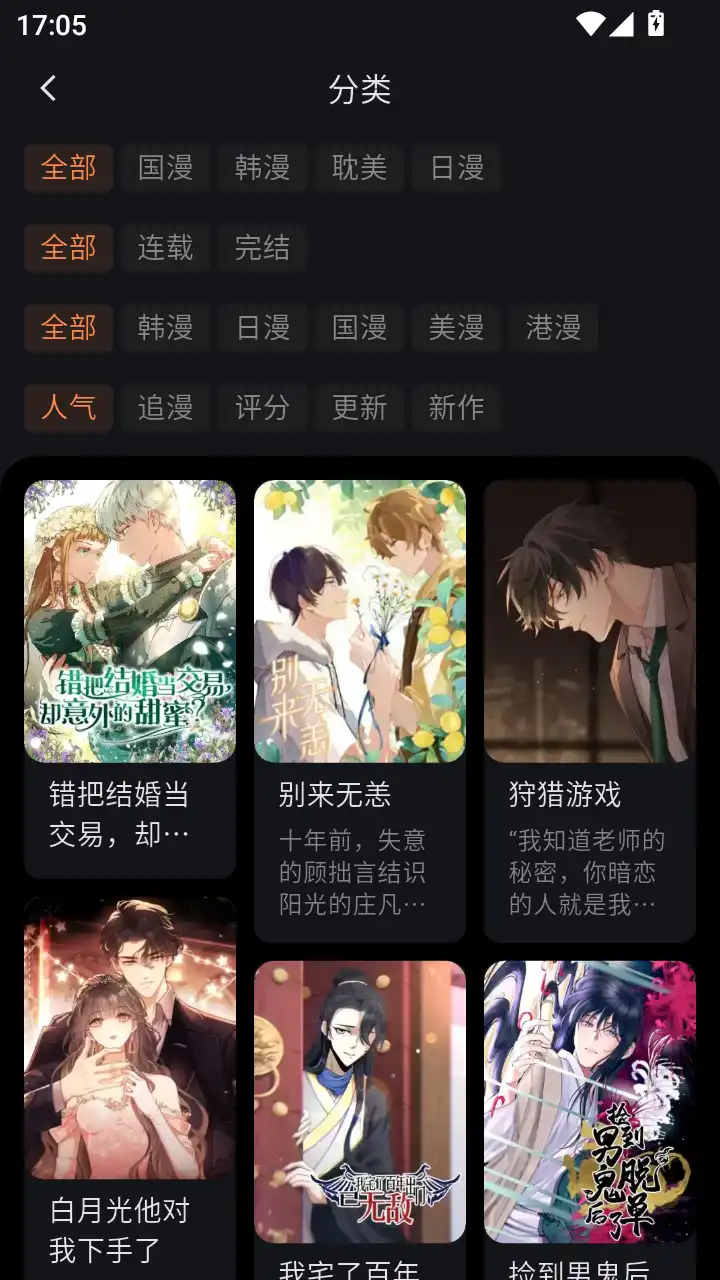The width and height of the screenshot is (720, 1280).
Task: Sort comics by 新作
Action: pyautogui.click(x=455, y=408)
